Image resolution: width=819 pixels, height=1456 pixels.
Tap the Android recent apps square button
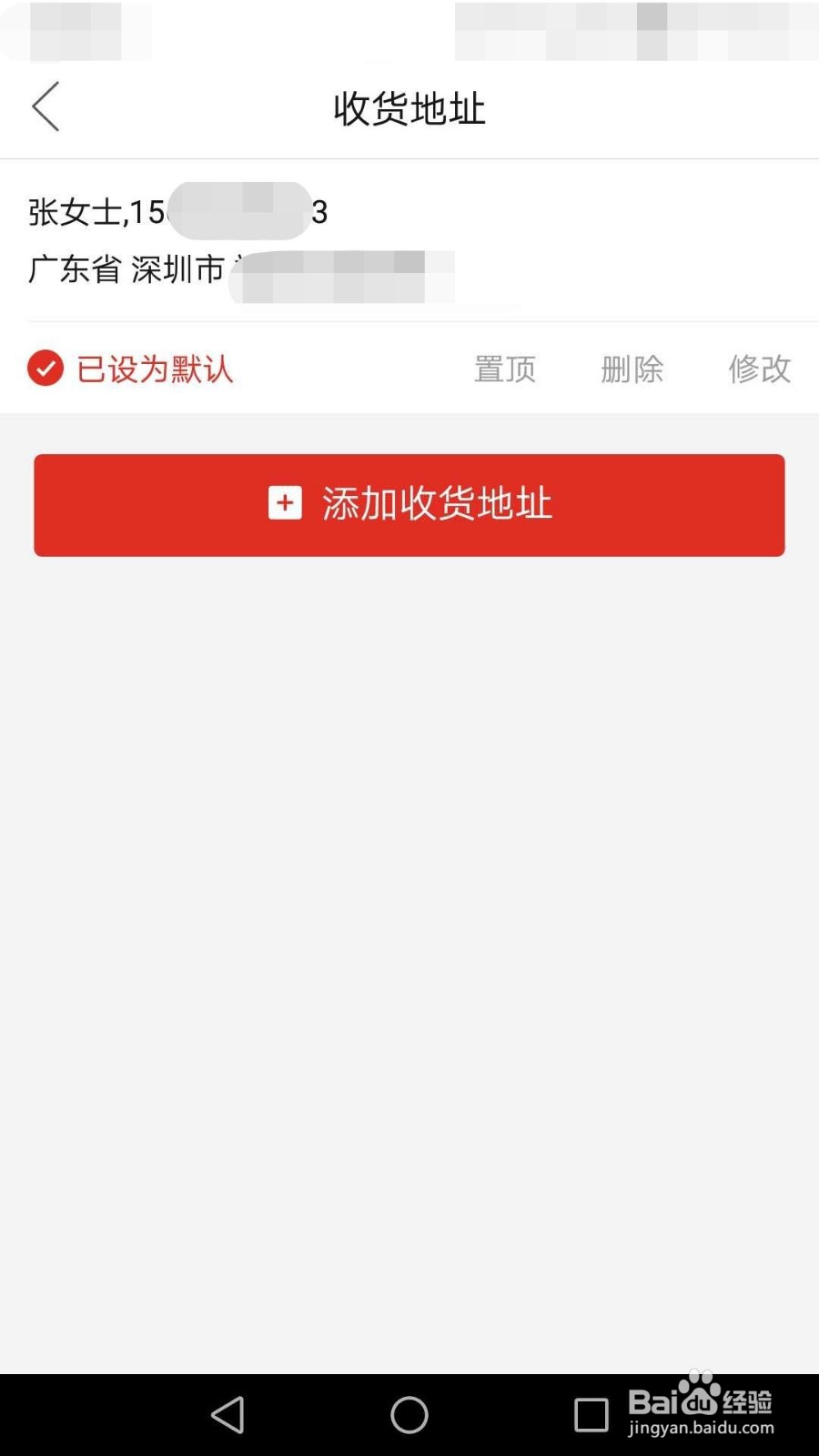(x=590, y=1414)
